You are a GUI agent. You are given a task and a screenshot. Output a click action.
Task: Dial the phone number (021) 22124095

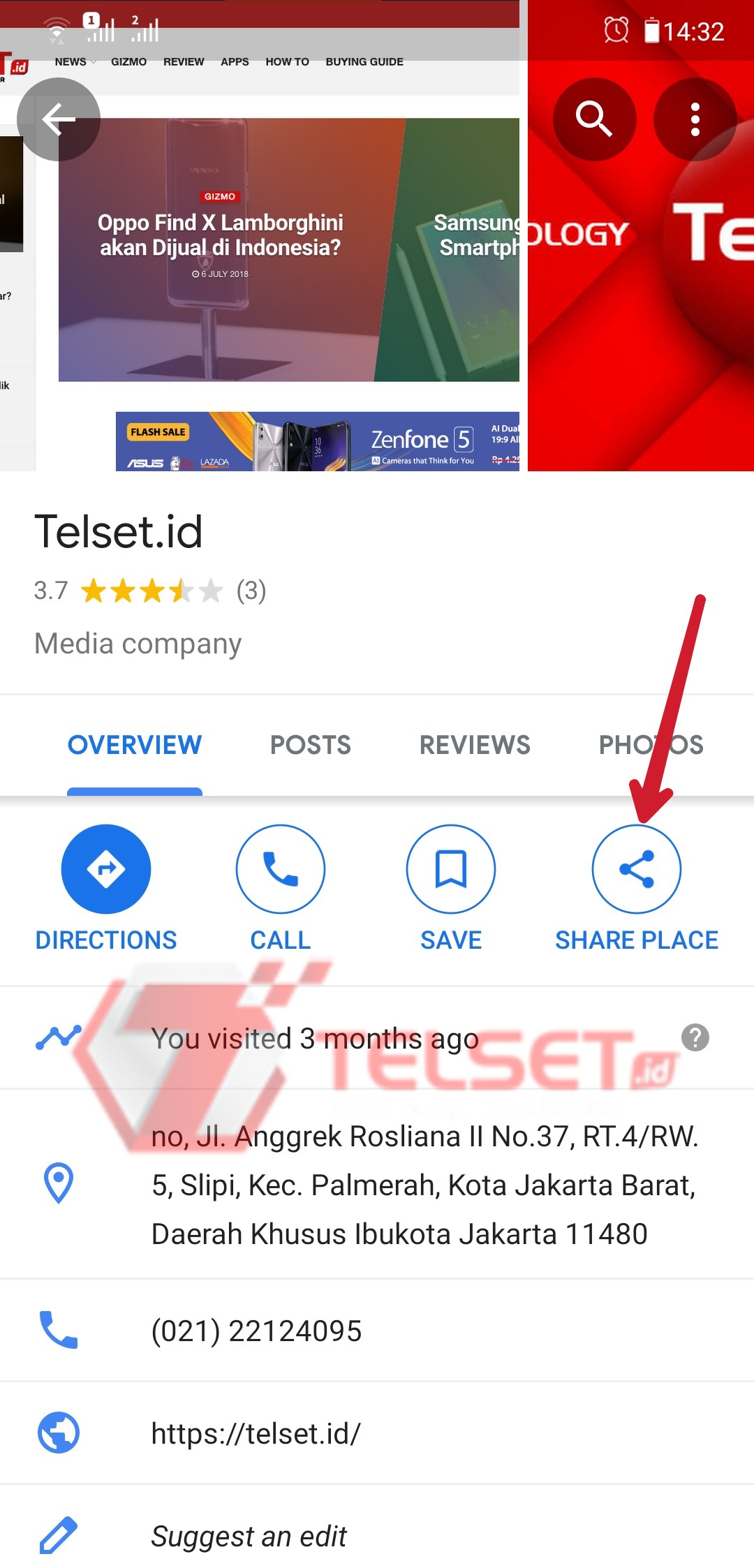tap(257, 1331)
